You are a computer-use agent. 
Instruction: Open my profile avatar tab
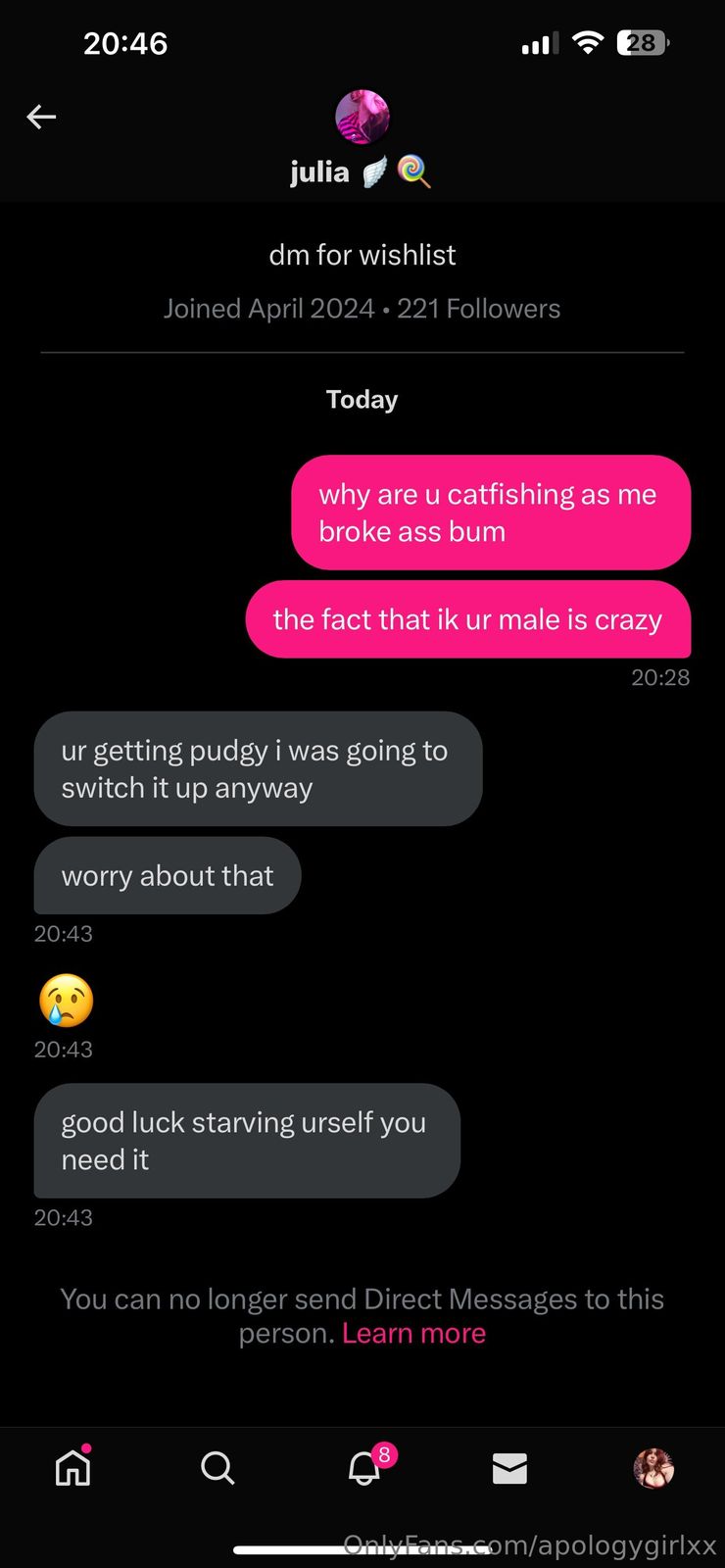click(653, 1468)
